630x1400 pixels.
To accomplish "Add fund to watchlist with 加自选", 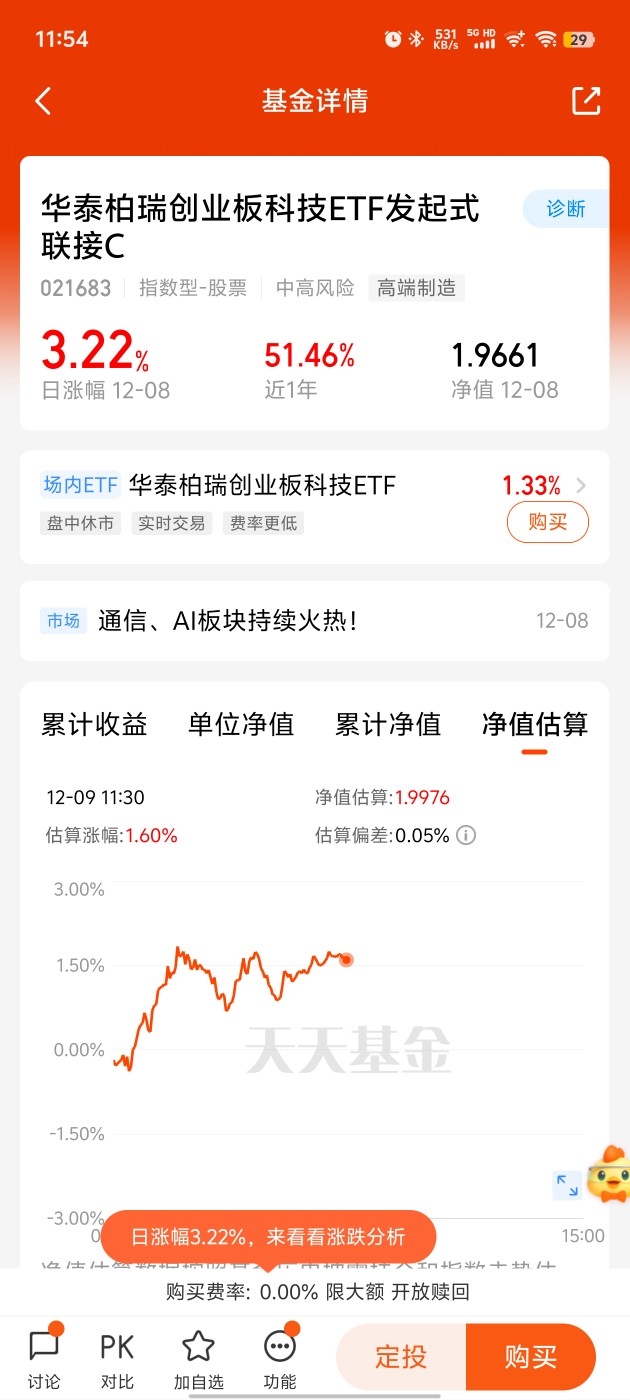I will point(198,1357).
